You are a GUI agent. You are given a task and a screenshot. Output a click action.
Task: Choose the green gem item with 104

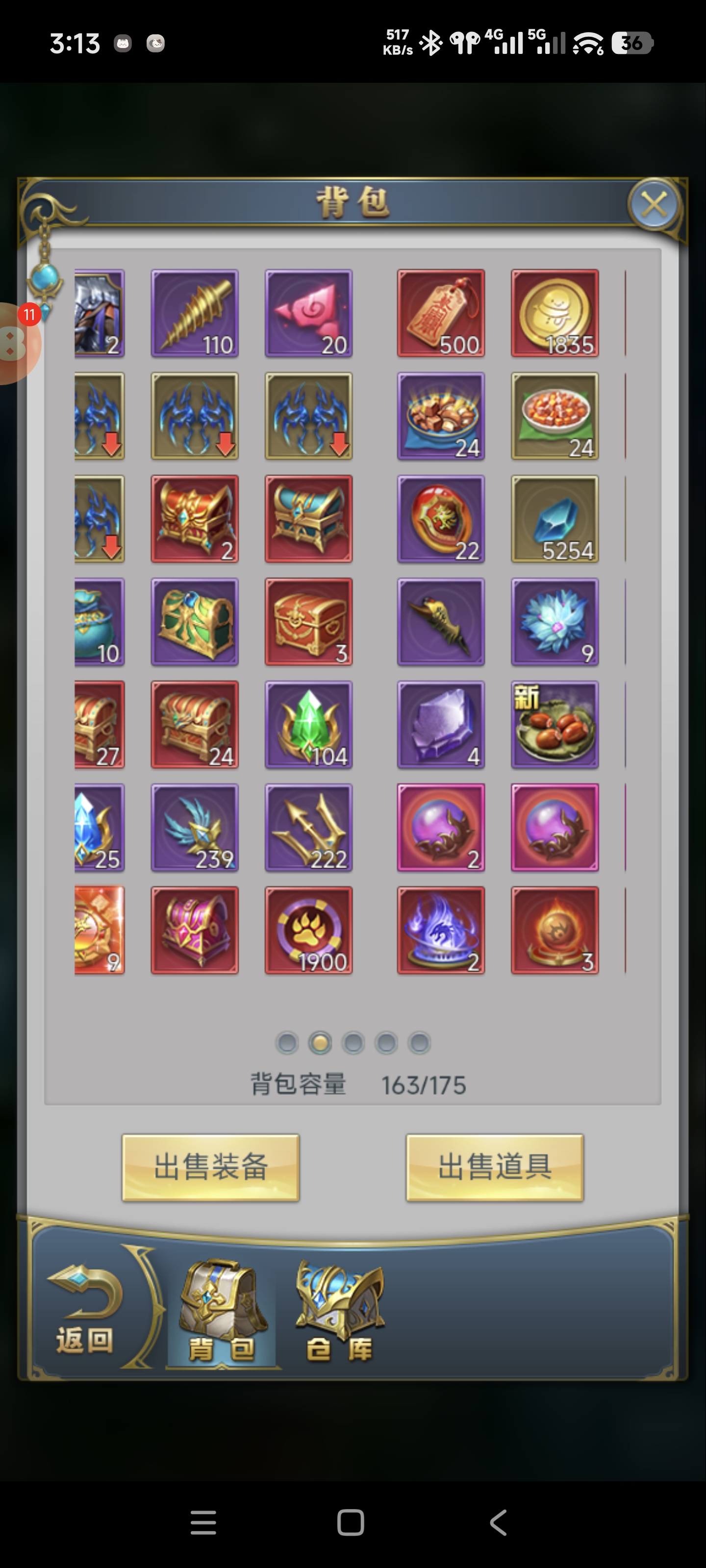[x=308, y=724]
